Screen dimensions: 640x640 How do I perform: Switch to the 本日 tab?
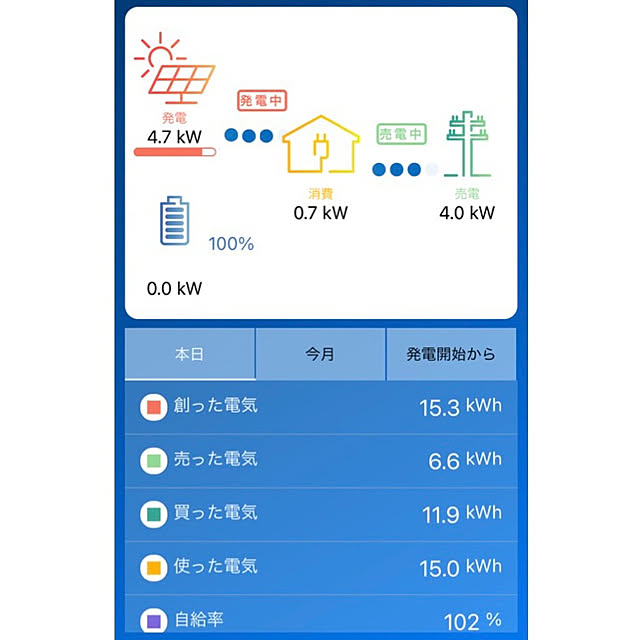(x=190, y=355)
